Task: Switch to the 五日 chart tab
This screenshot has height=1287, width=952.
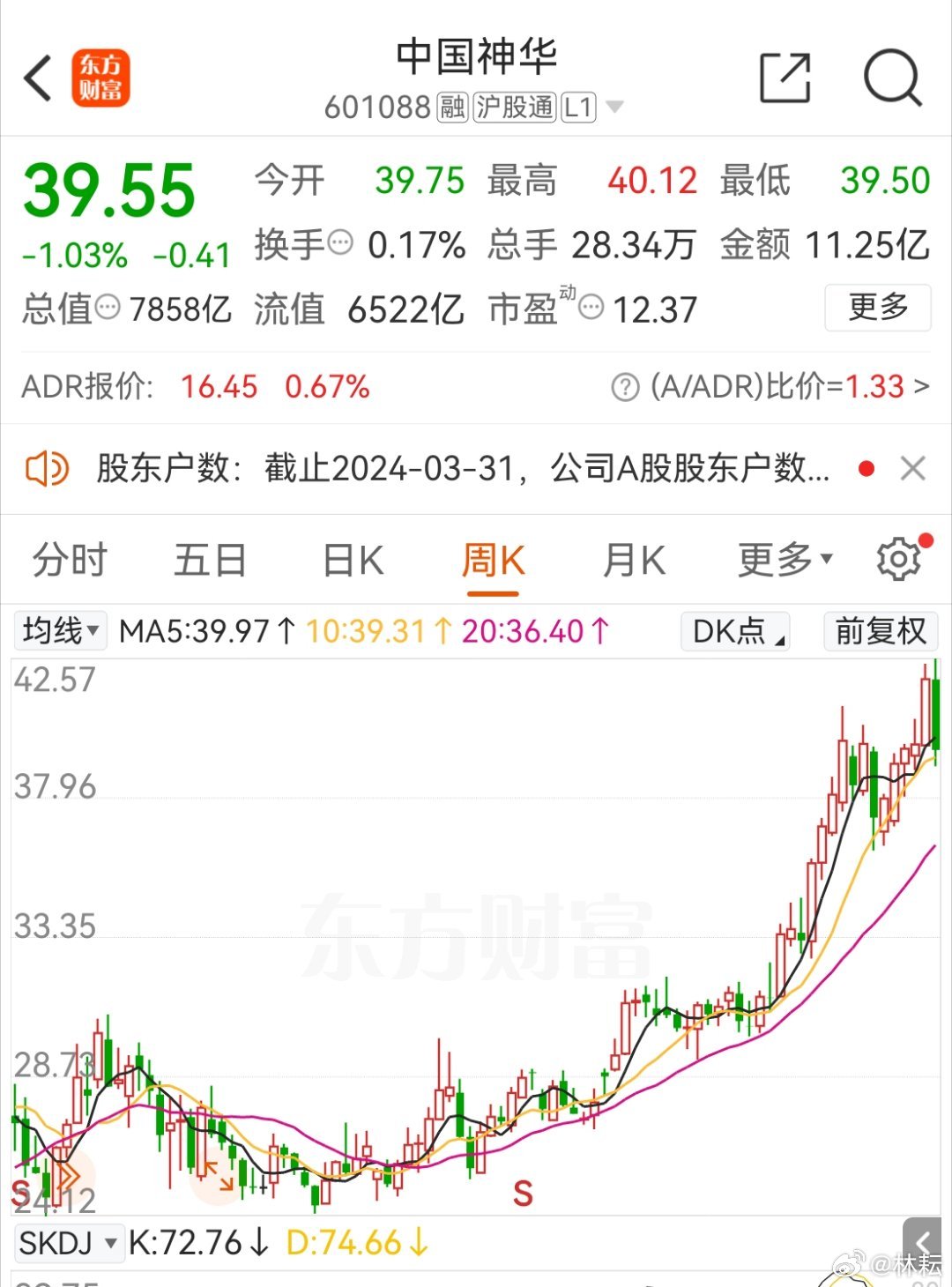Action: click(x=210, y=561)
